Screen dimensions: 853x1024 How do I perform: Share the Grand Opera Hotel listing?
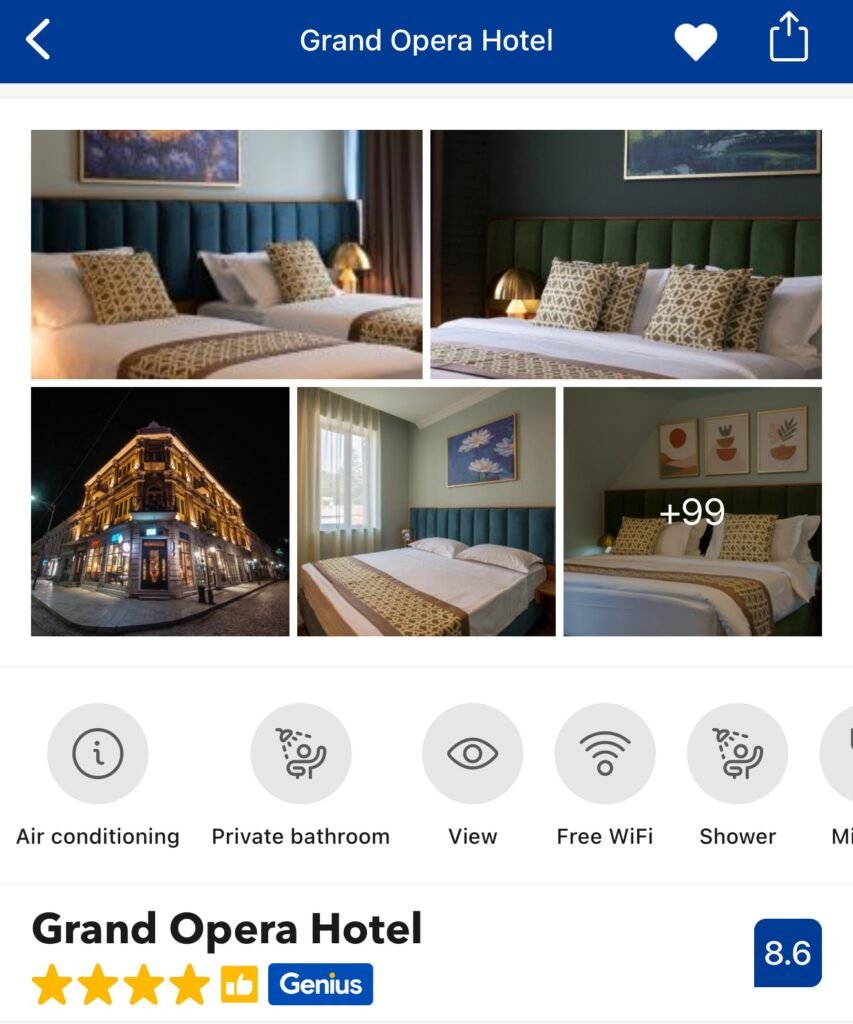[788, 39]
